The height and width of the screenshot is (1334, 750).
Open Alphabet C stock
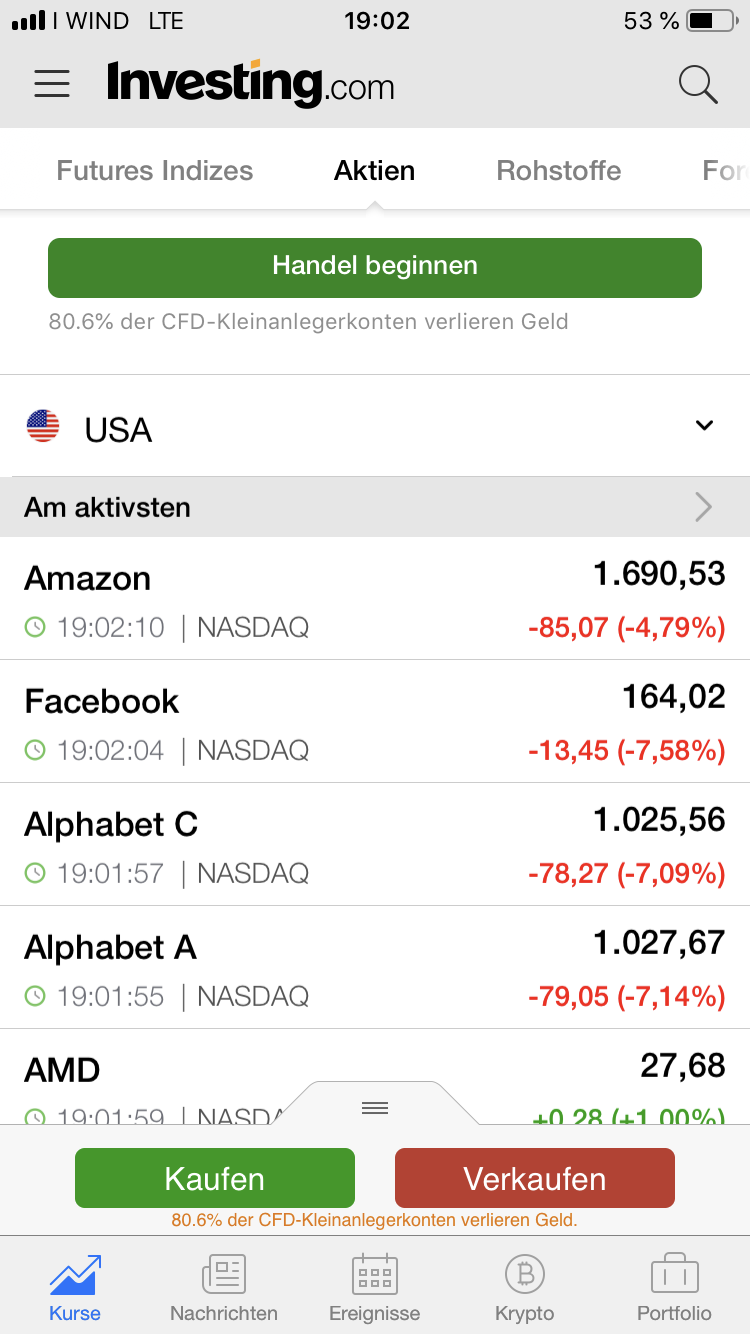(375, 845)
